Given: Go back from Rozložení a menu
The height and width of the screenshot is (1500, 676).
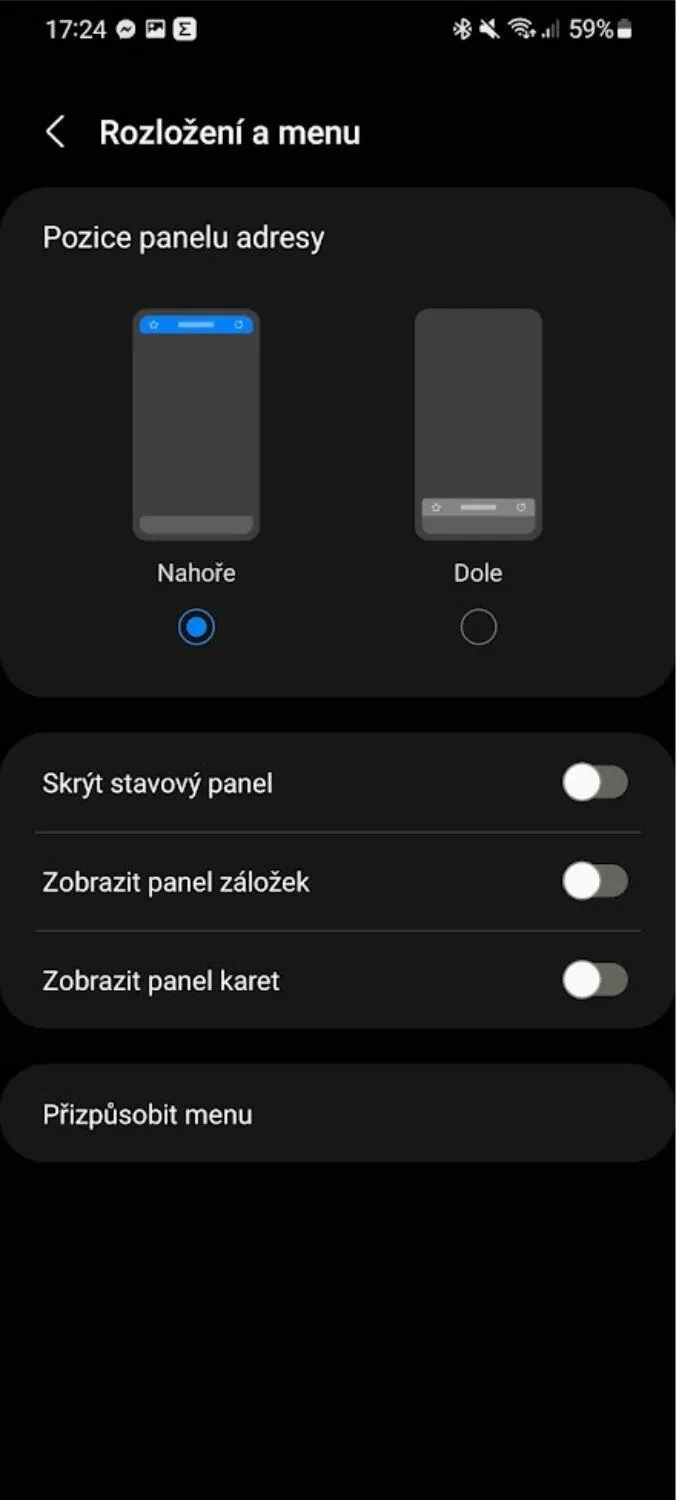Looking at the screenshot, I should [x=56, y=132].
